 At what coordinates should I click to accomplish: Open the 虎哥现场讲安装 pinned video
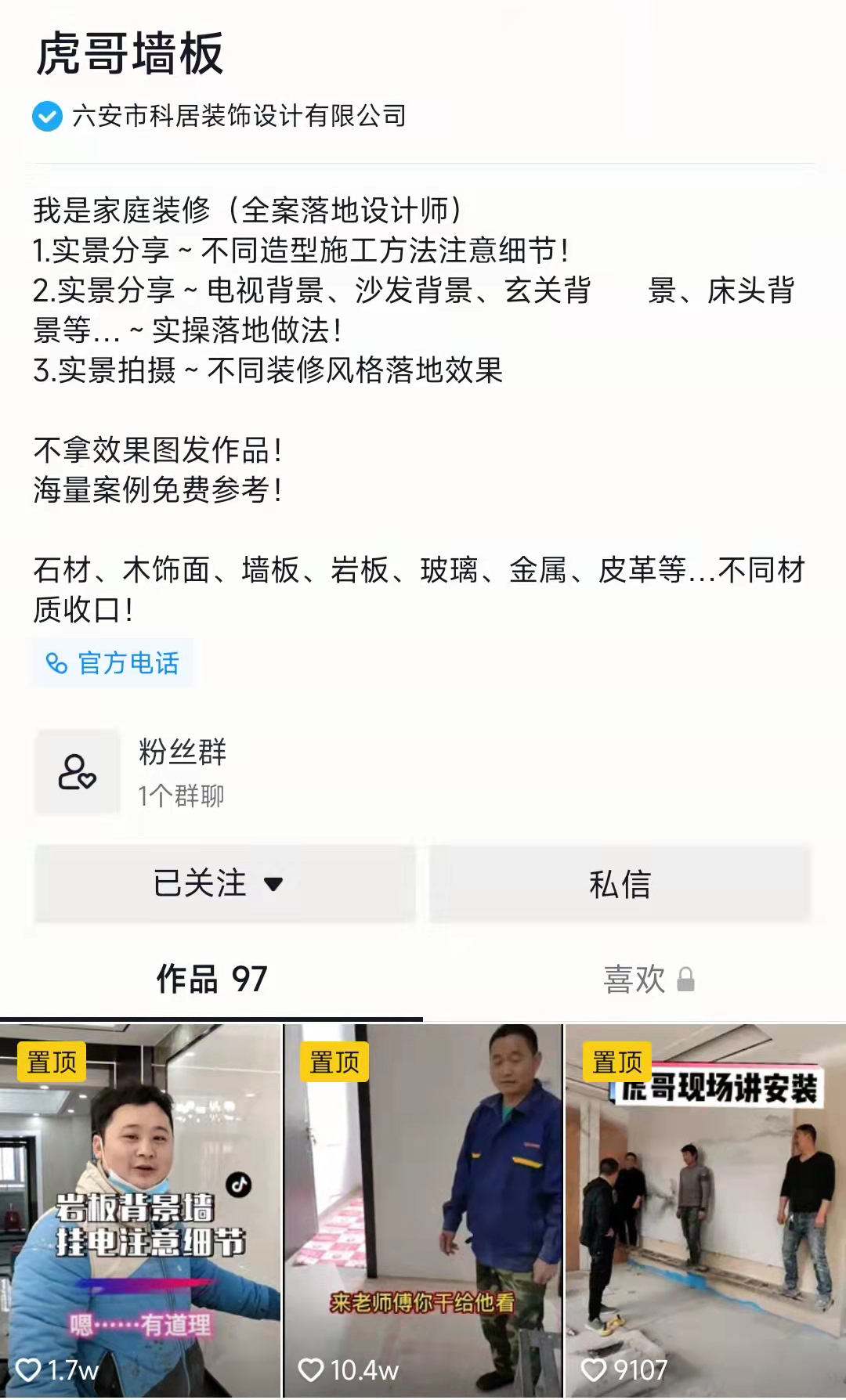click(x=705, y=1210)
